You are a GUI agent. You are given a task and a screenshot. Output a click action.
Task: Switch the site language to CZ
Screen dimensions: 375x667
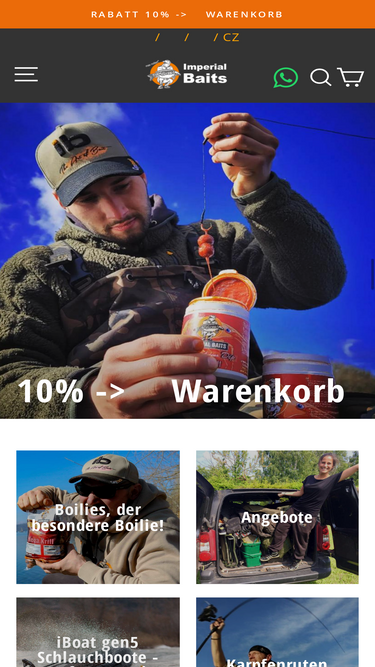(x=231, y=37)
